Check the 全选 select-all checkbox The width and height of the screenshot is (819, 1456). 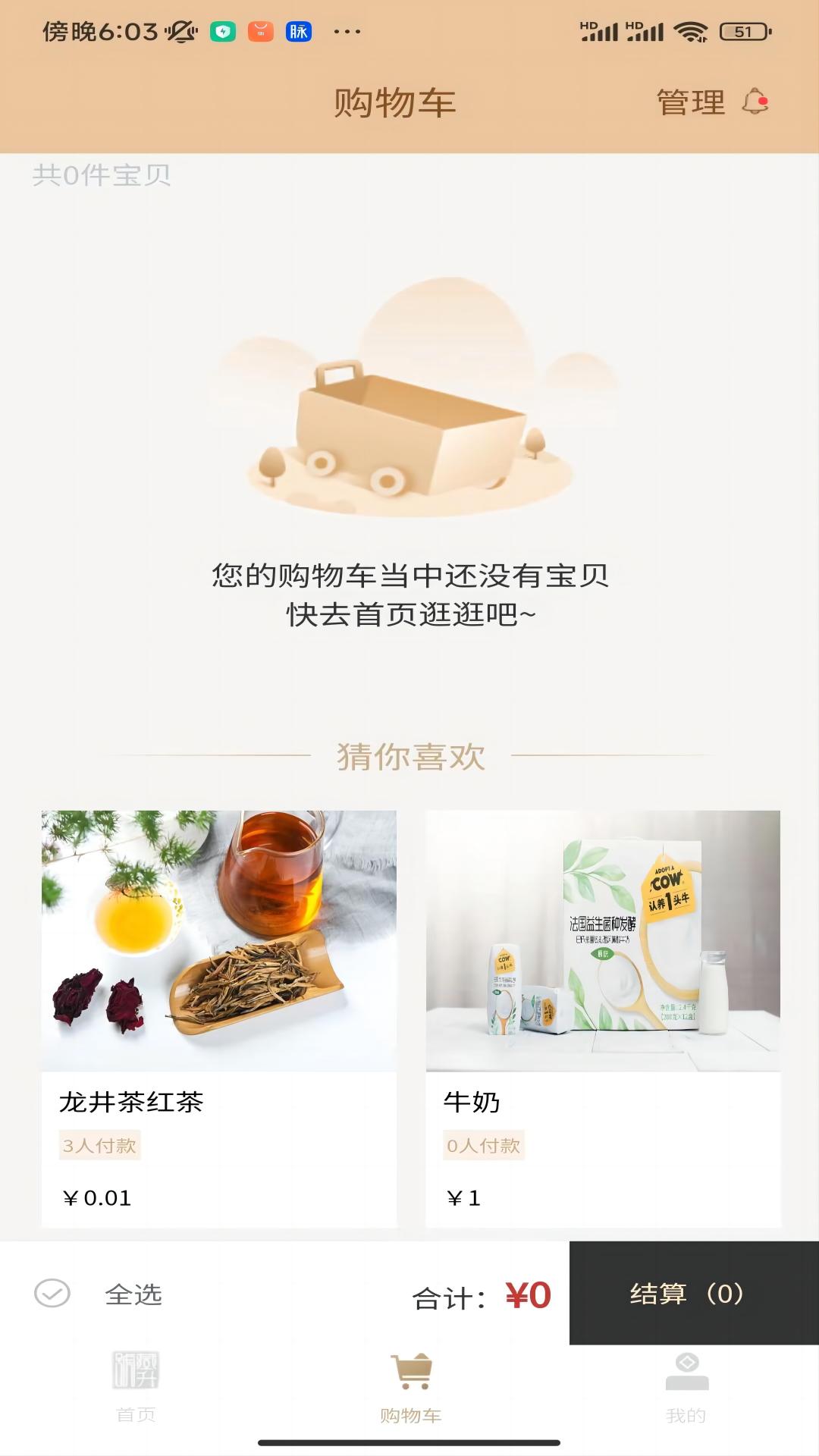pos(52,1294)
